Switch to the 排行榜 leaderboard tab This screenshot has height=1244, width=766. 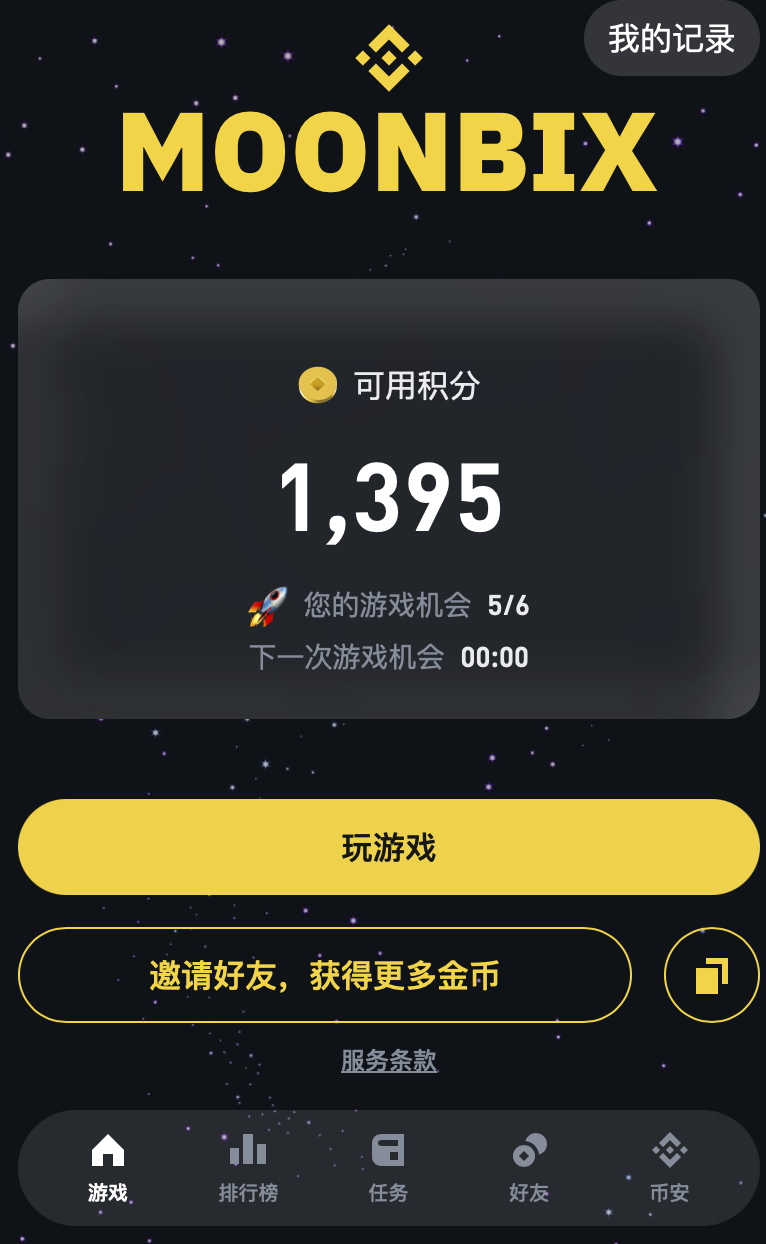[x=248, y=1168]
